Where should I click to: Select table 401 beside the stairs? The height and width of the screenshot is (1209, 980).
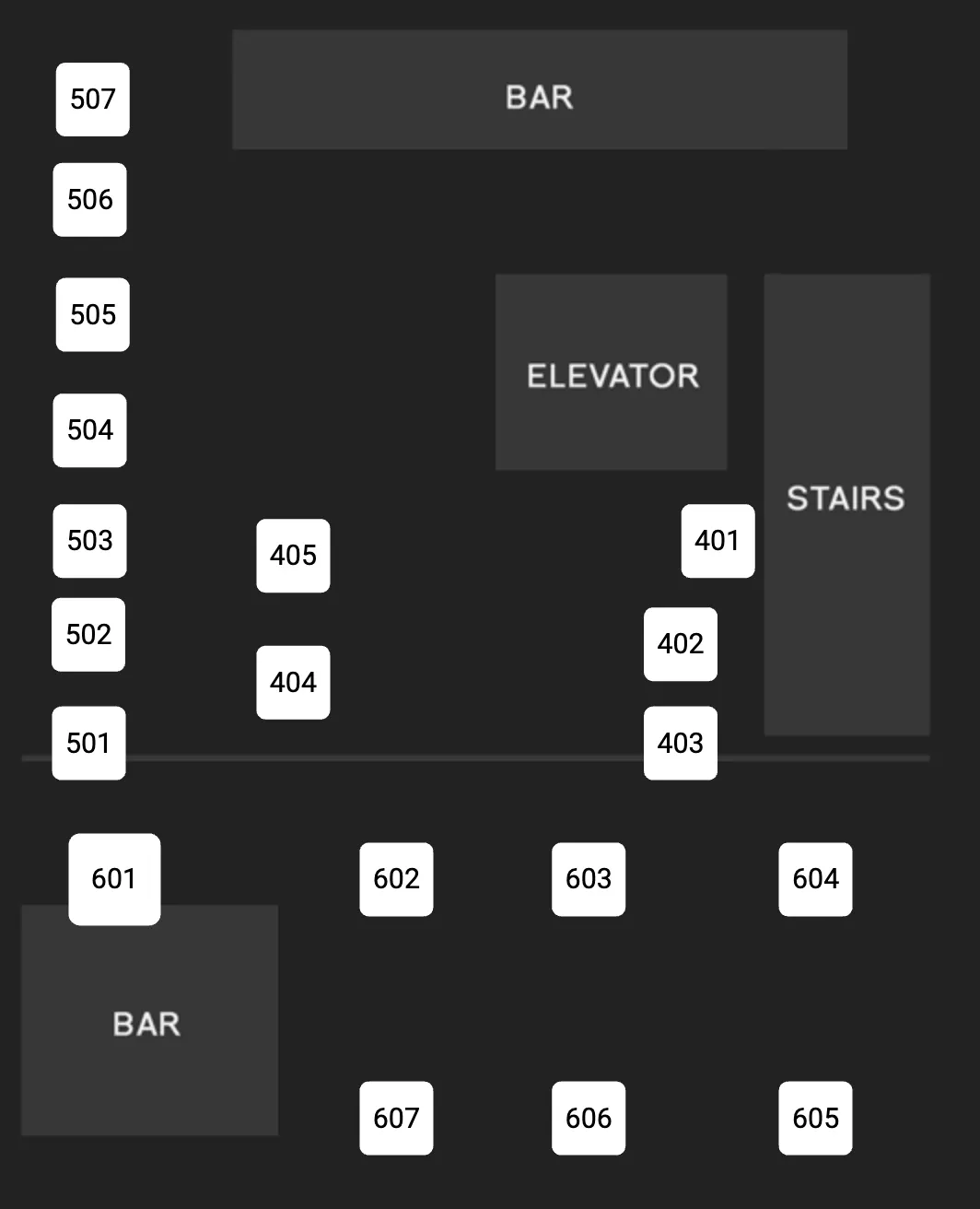[717, 541]
